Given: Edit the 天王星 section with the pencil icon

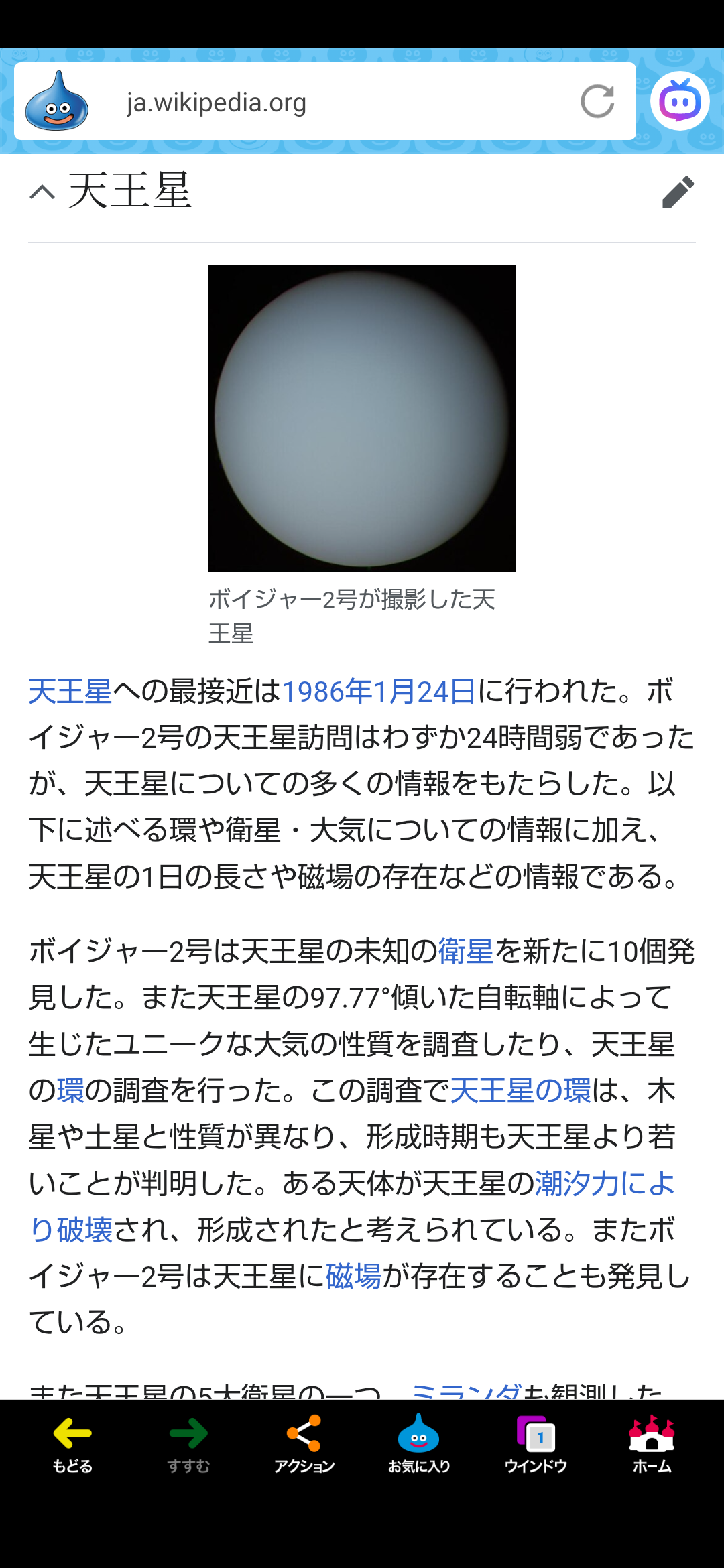Looking at the screenshot, I should 678,192.
